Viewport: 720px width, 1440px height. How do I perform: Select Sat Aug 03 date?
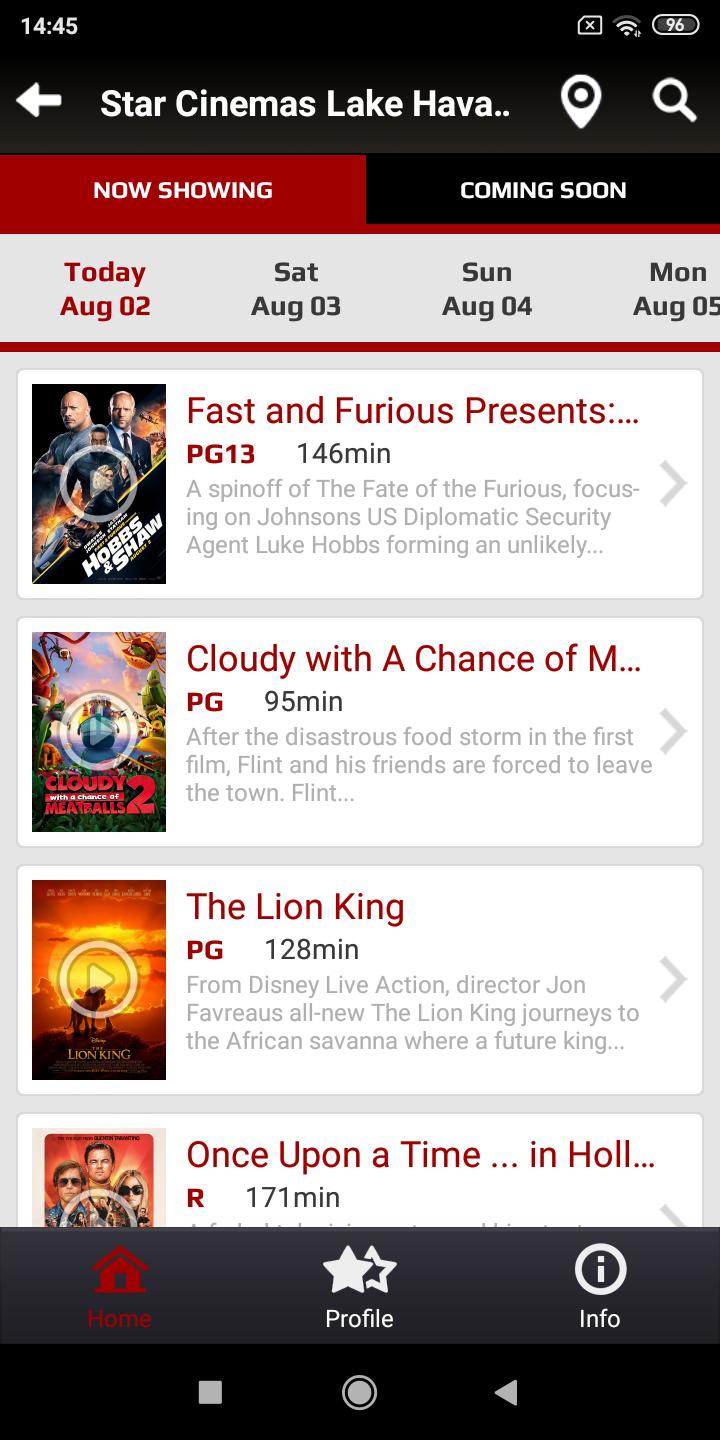click(x=296, y=289)
